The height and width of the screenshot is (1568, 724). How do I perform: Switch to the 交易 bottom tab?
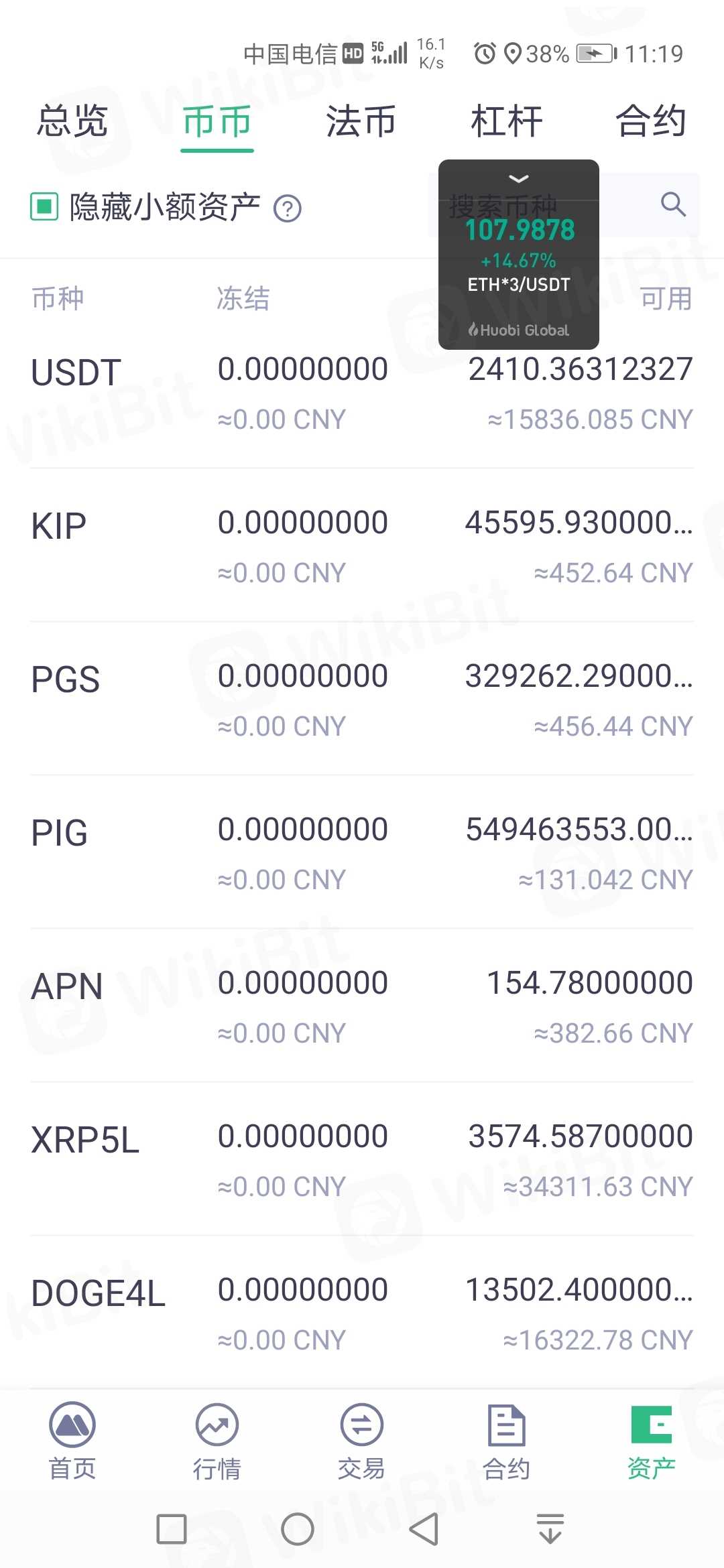pyautogui.click(x=361, y=1441)
